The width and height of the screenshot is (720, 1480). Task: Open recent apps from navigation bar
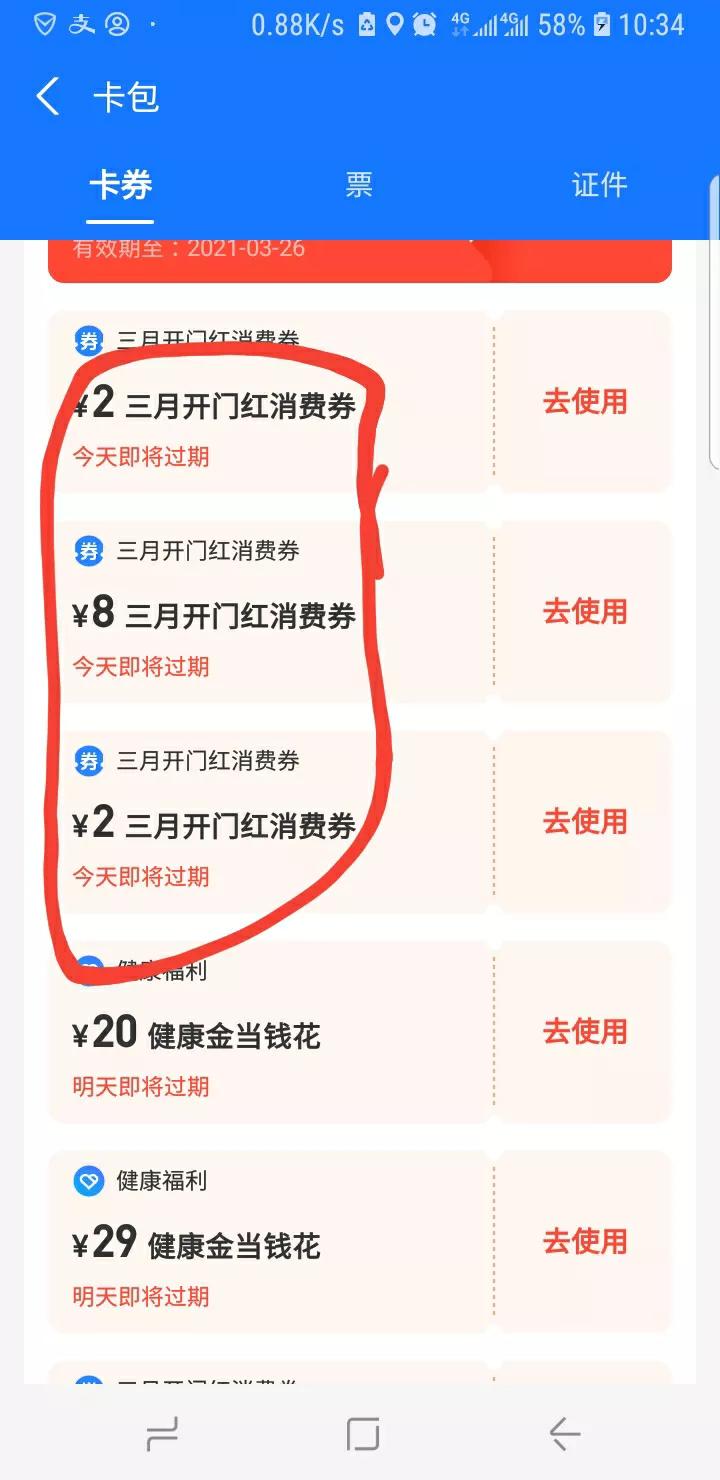click(162, 1435)
